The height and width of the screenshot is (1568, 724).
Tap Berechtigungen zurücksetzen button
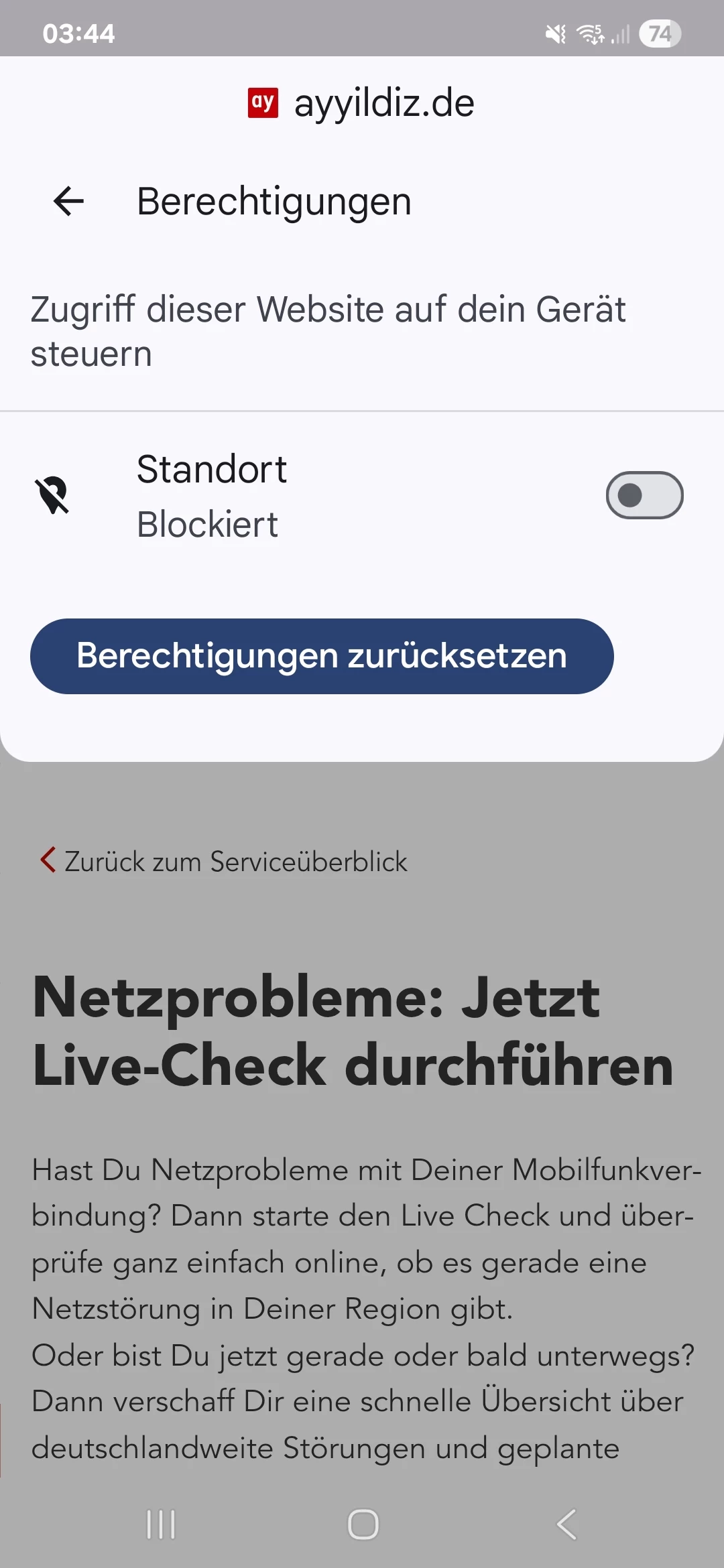(x=322, y=656)
